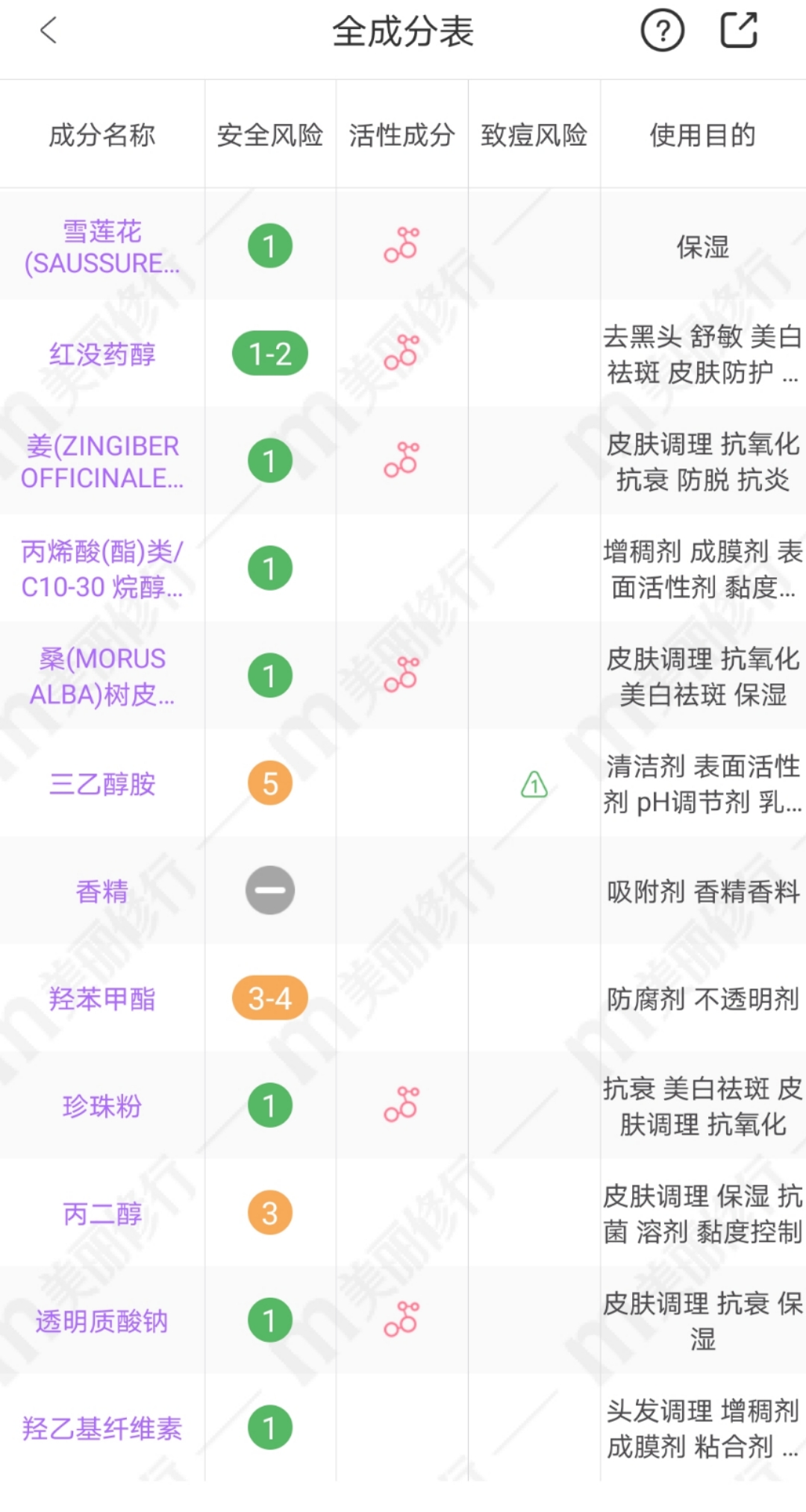
Task: View 羟乙基纤维素 ingredient details
Action: [x=102, y=1428]
